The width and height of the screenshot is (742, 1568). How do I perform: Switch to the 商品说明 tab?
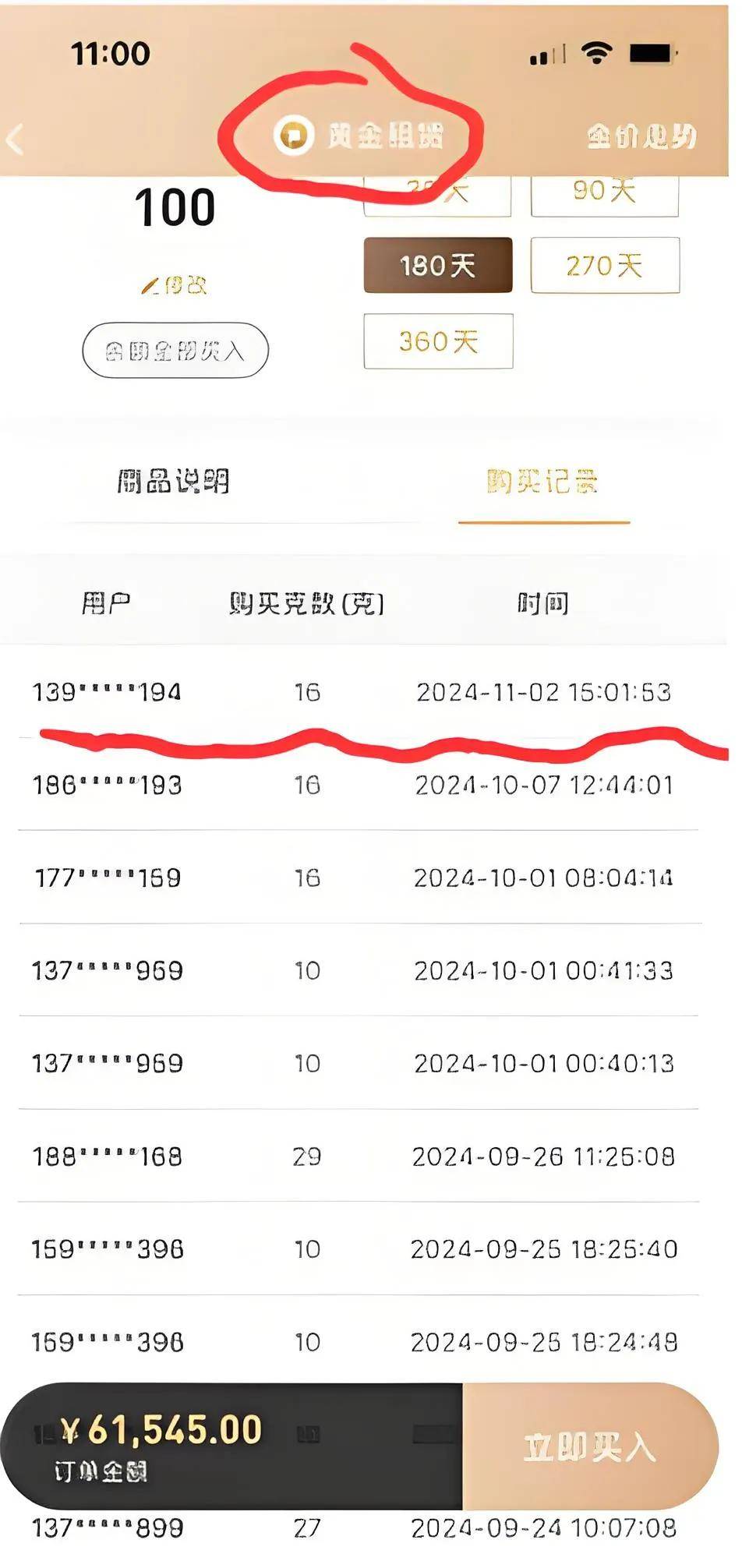[173, 482]
